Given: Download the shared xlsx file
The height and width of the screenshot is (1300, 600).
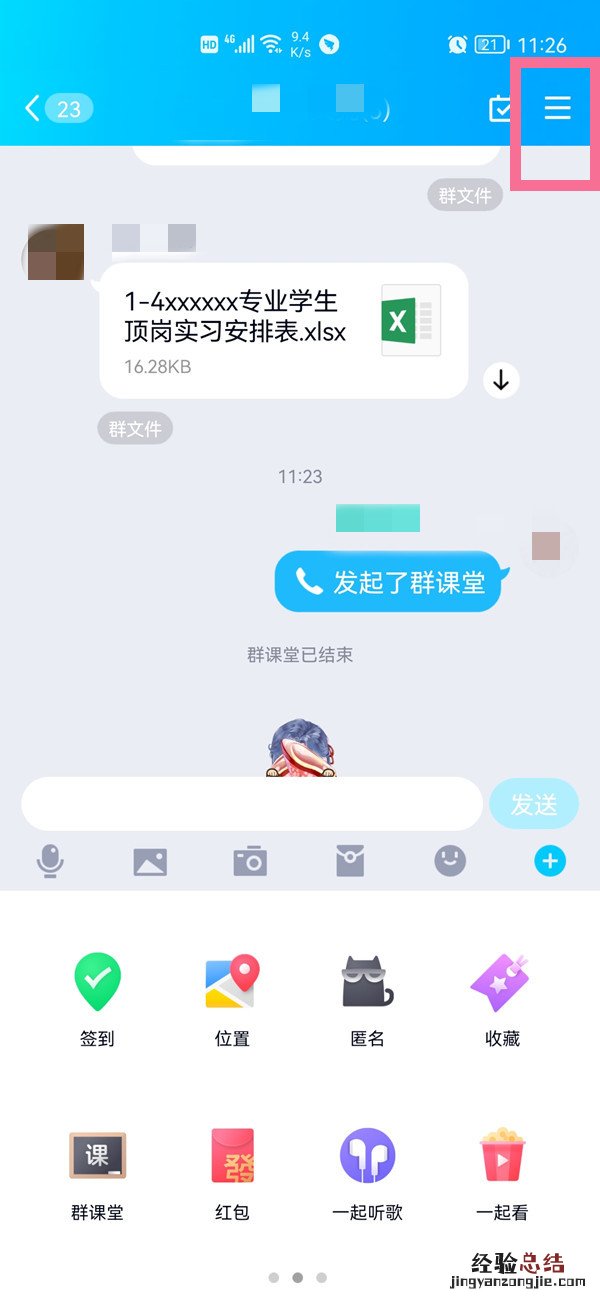Looking at the screenshot, I should click(501, 380).
